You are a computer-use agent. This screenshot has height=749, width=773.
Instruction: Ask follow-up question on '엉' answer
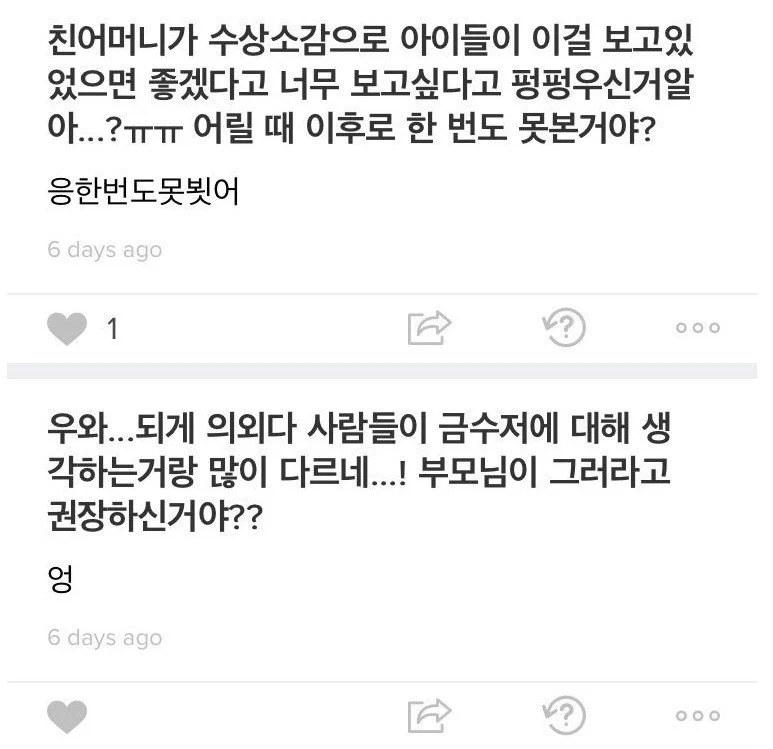tap(563, 714)
